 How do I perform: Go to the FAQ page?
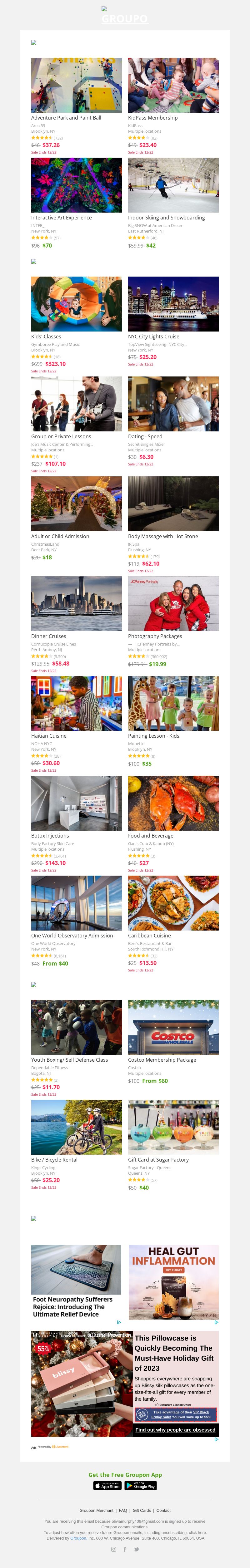pyautogui.click(x=123, y=1510)
